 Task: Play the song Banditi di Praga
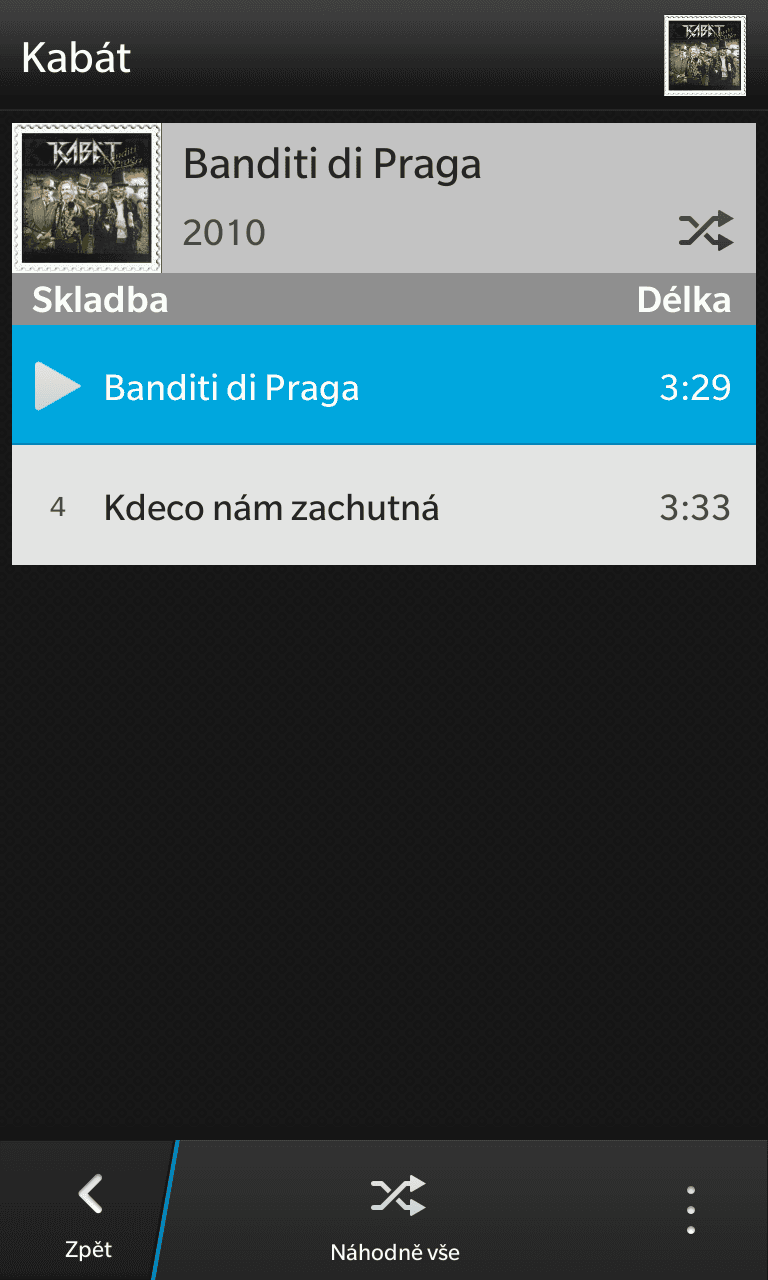point(383,387)
